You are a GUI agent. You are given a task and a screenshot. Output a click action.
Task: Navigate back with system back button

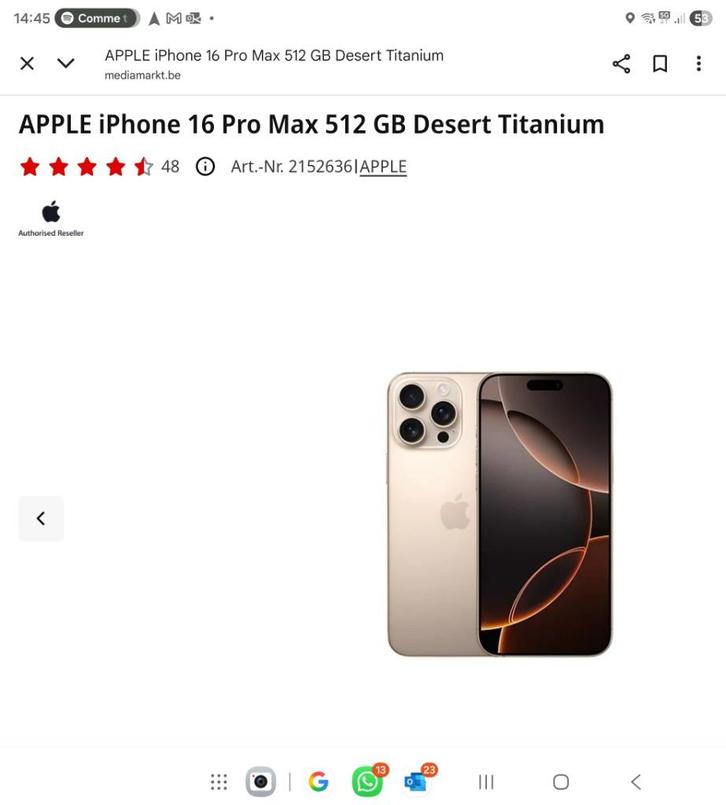(636, 782)
